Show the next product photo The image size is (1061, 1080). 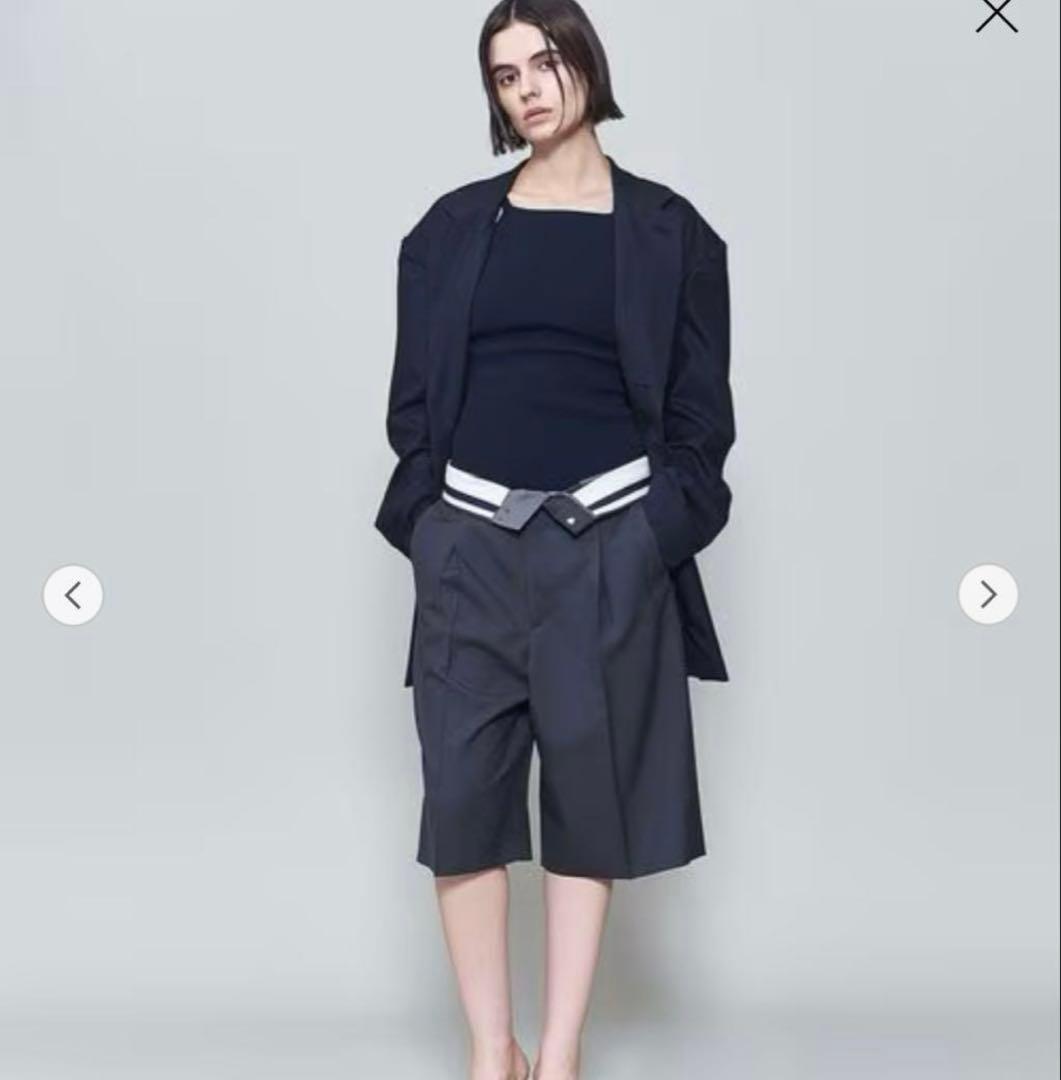tap(988, 595)
